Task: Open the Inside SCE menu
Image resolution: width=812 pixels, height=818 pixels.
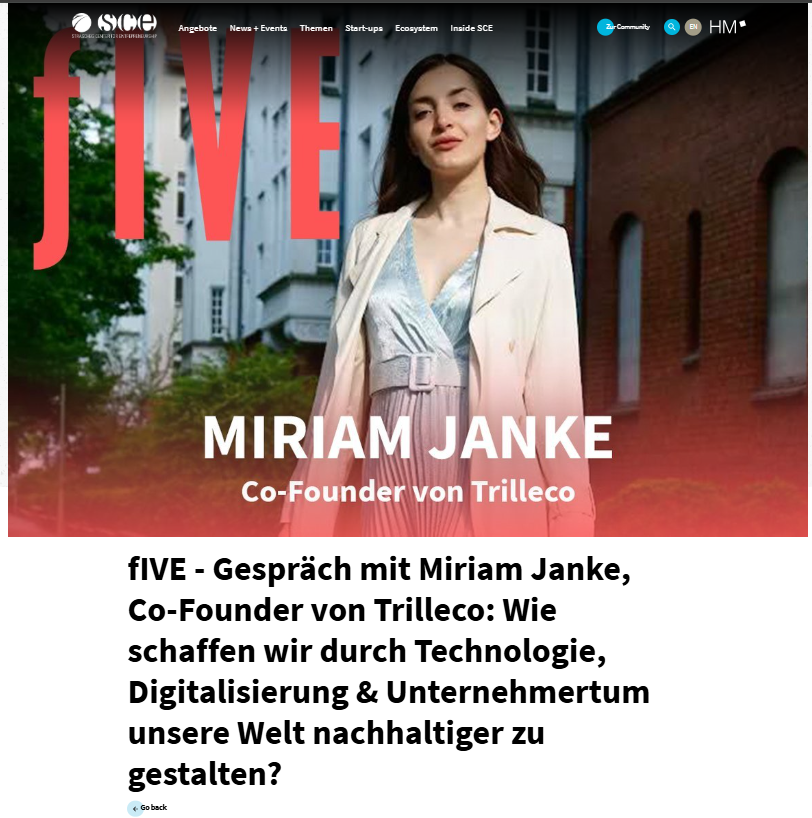Action: click(x=472, y=28)
